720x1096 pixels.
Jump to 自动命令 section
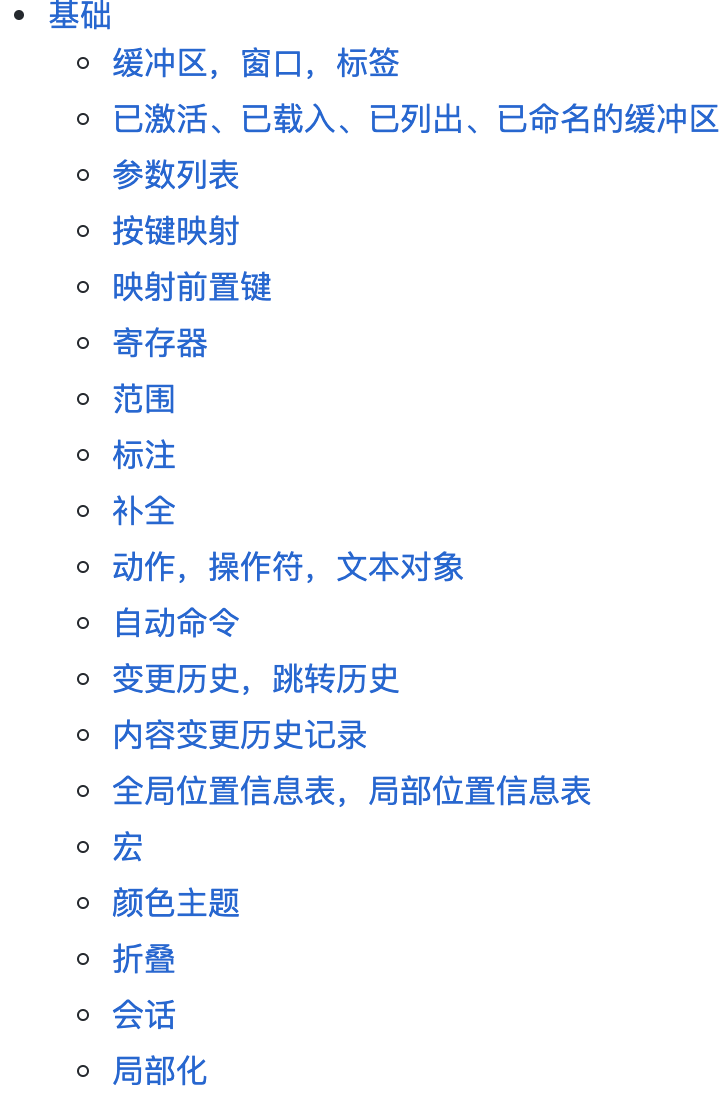(x=176, y=624)
